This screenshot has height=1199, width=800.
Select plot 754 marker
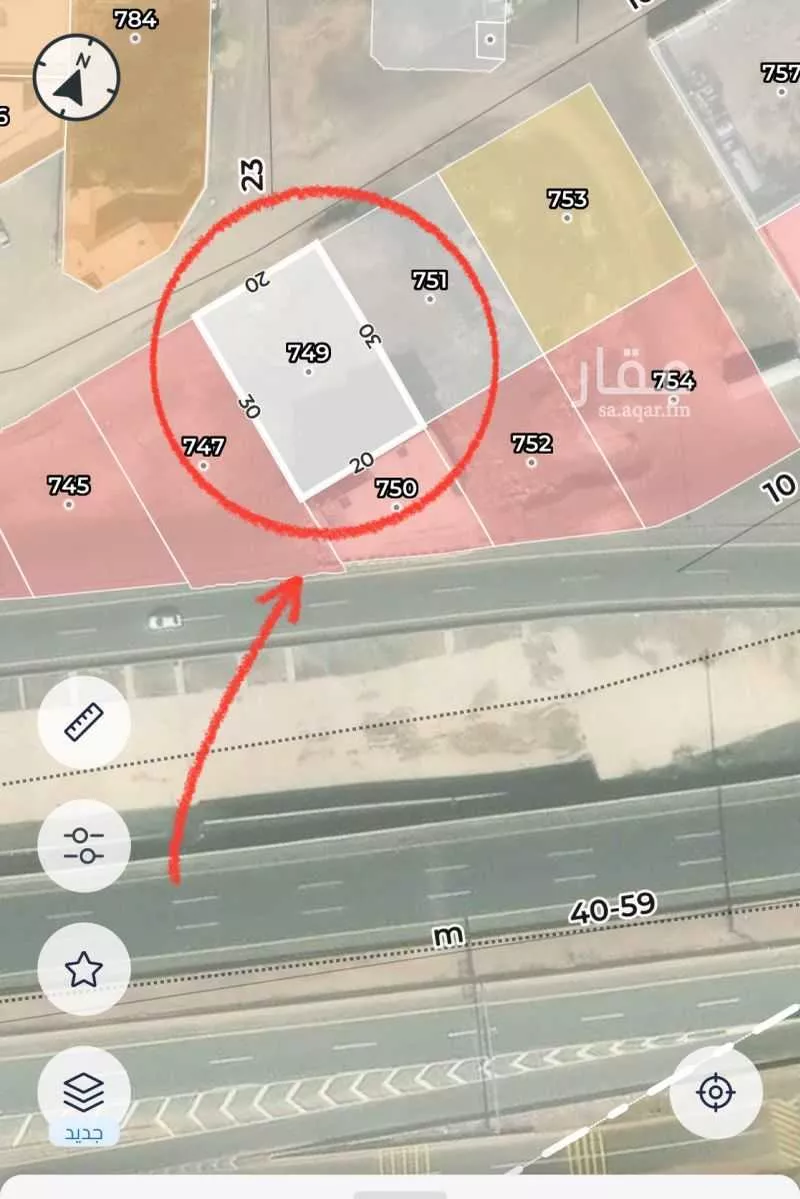(674, 381)
